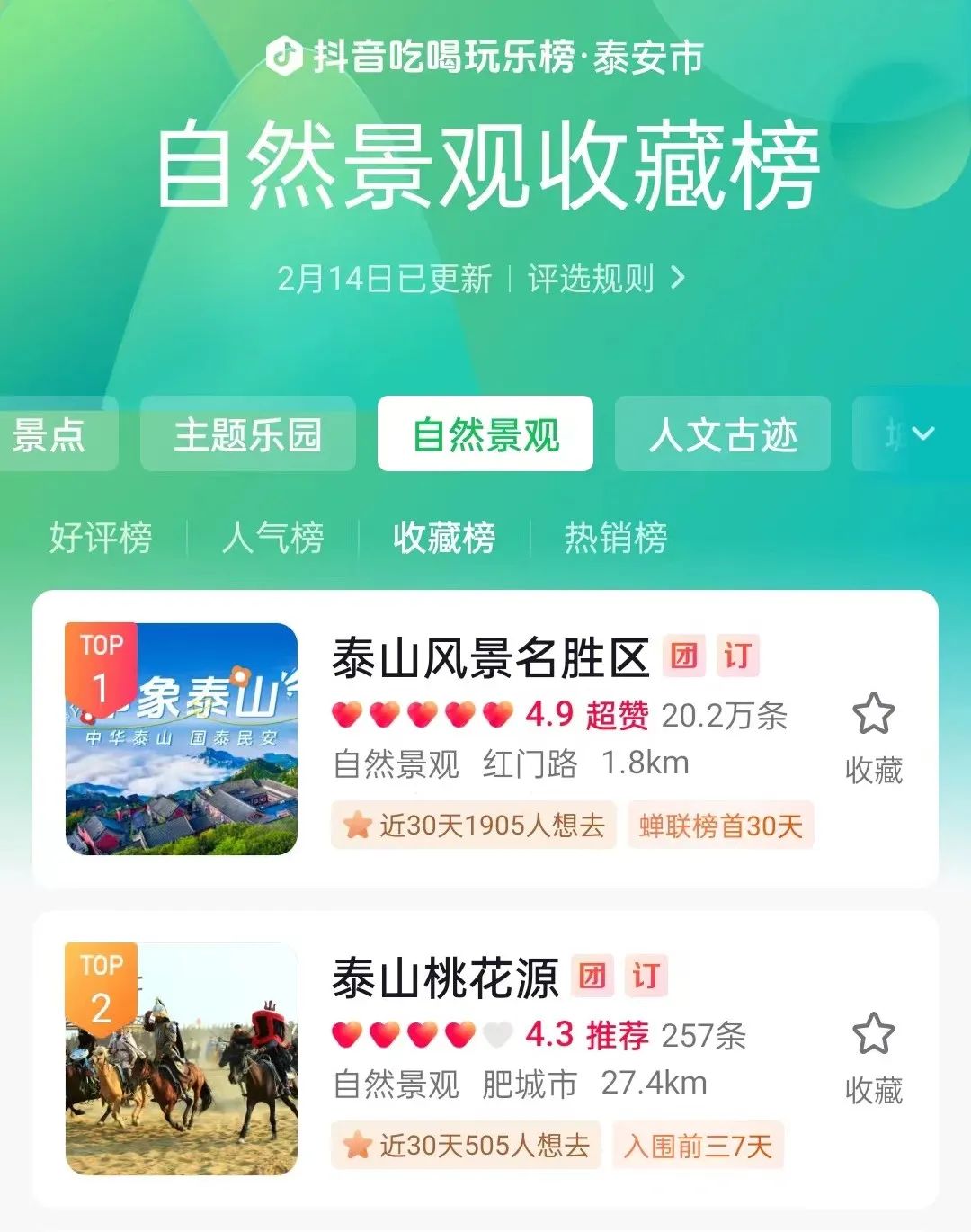Favorite 泰山桃花源 with the star

tap(873, 1034)
